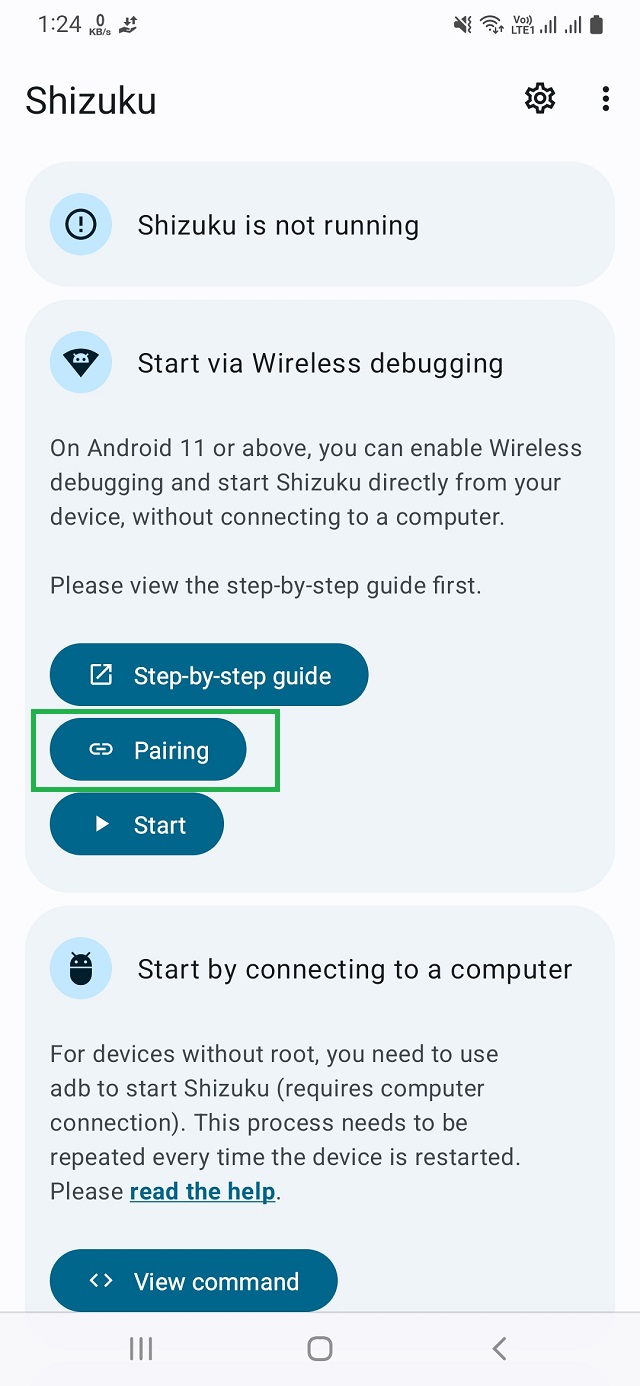Open Shizuku settings gear
This screenshot has width=640, height=1386.
(x=540, y=98)
